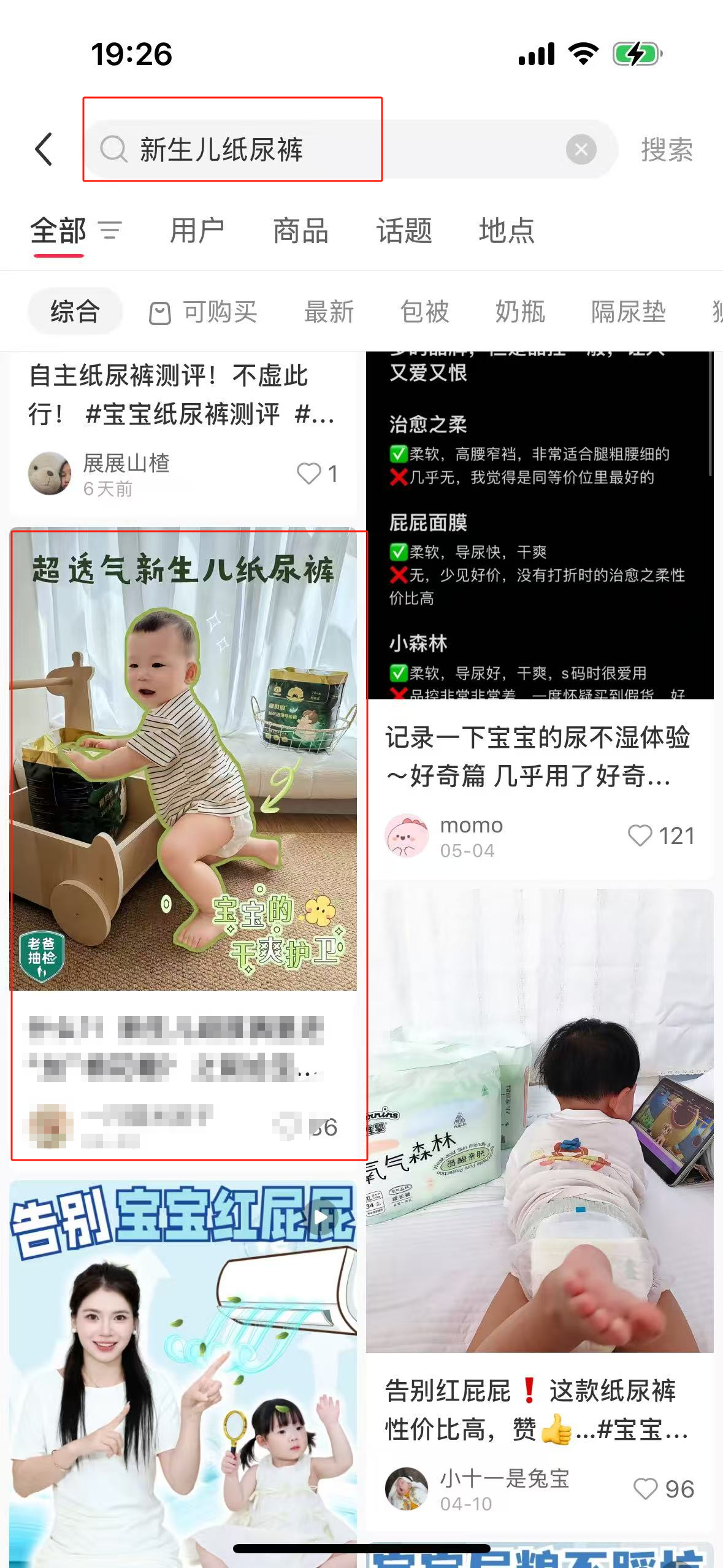Screen dimensions: 723x1568
Task: Open the 告别宝宝红屁屁 video post
Action: coord(183,1374)
